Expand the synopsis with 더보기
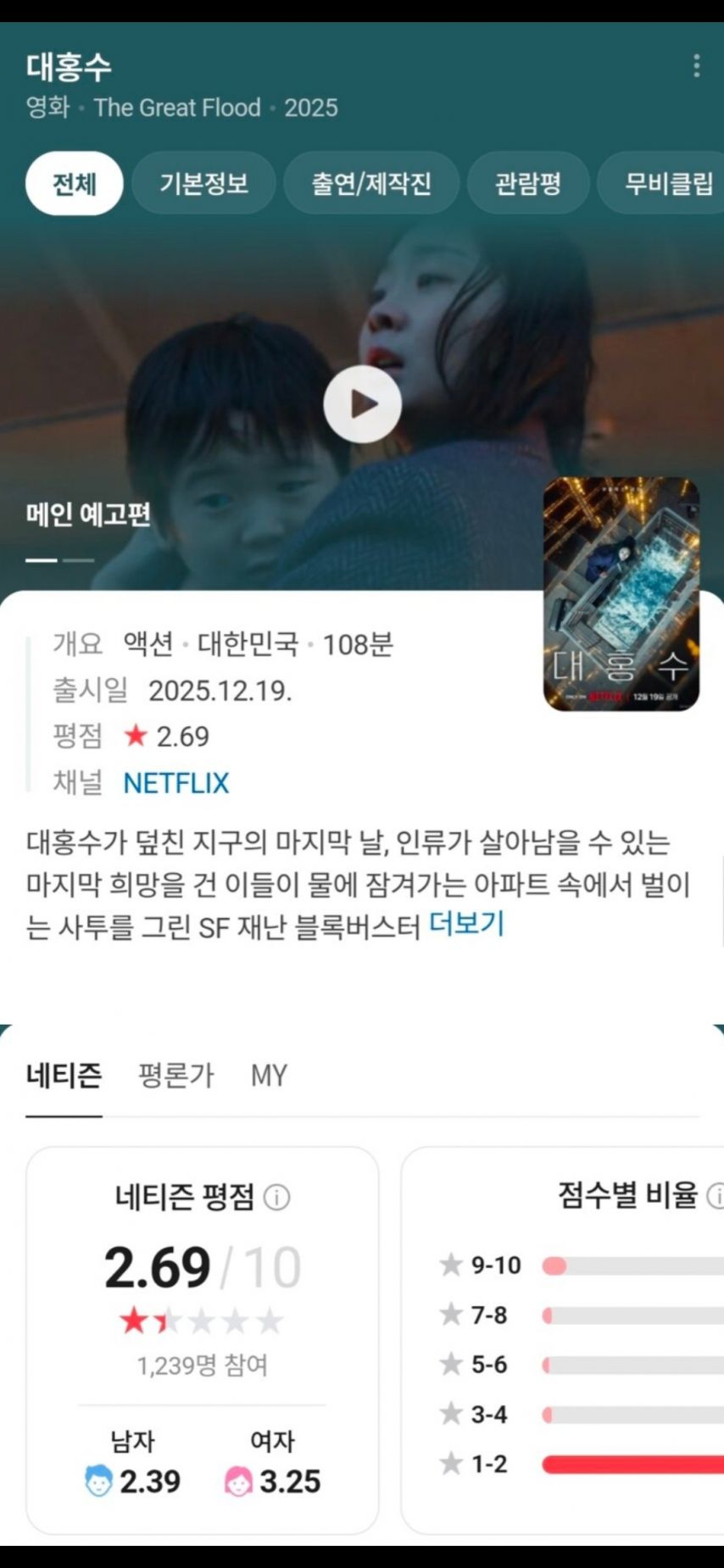This screenshot has width=724, height=1568. (x=466, y=924)
